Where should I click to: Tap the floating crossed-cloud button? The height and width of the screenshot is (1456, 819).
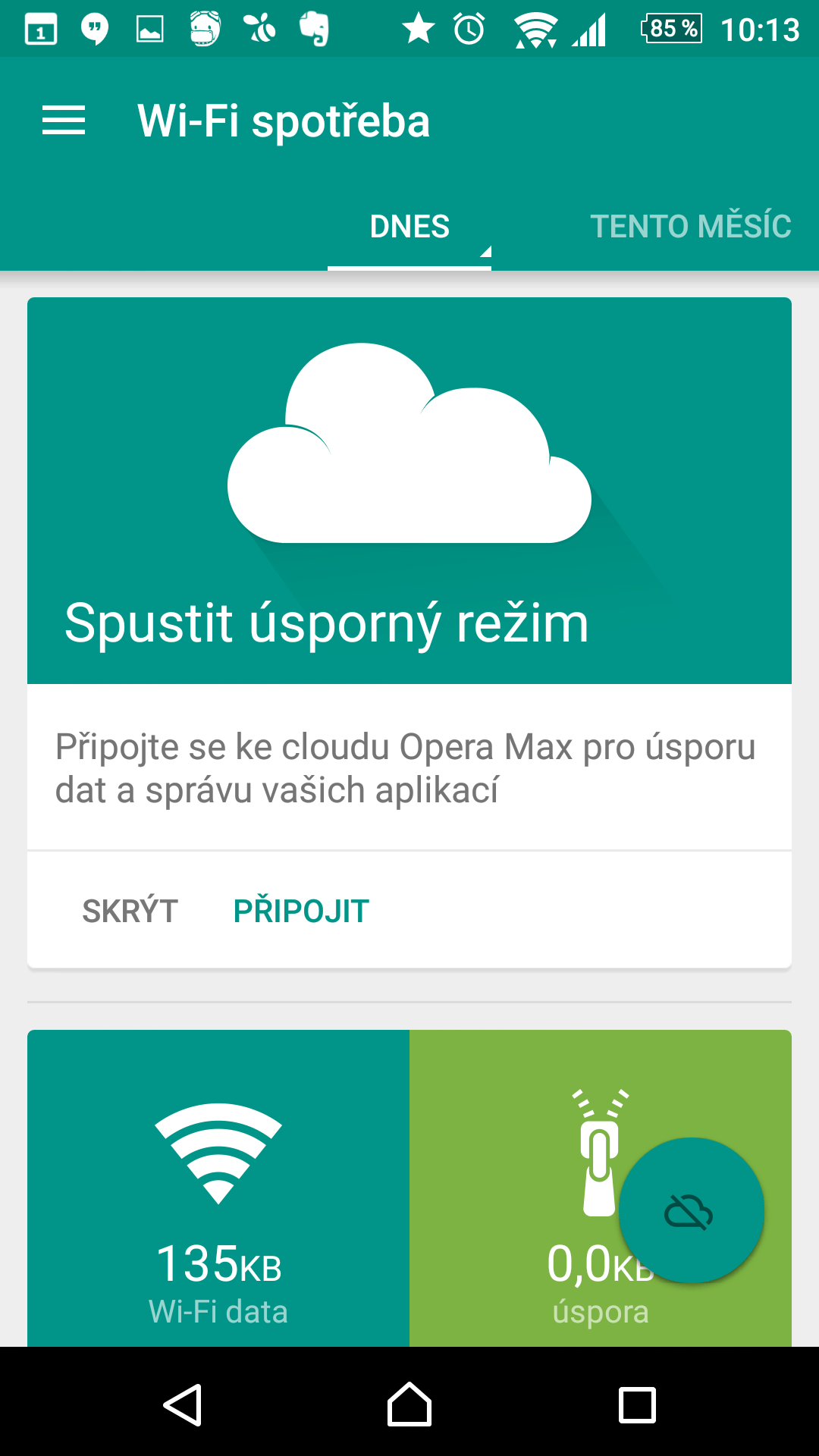(691, 1210)
